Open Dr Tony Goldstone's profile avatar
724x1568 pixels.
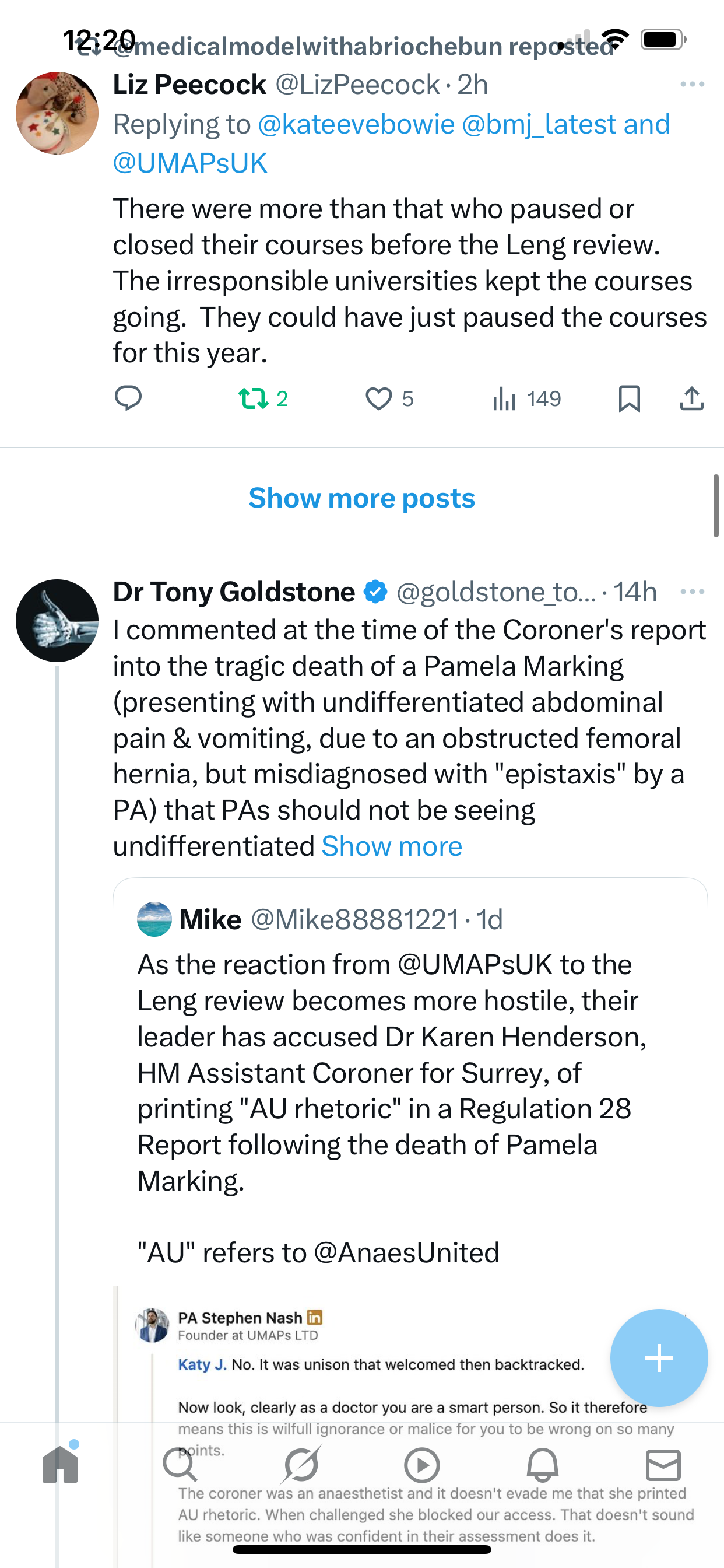click(x=57, y=620)
